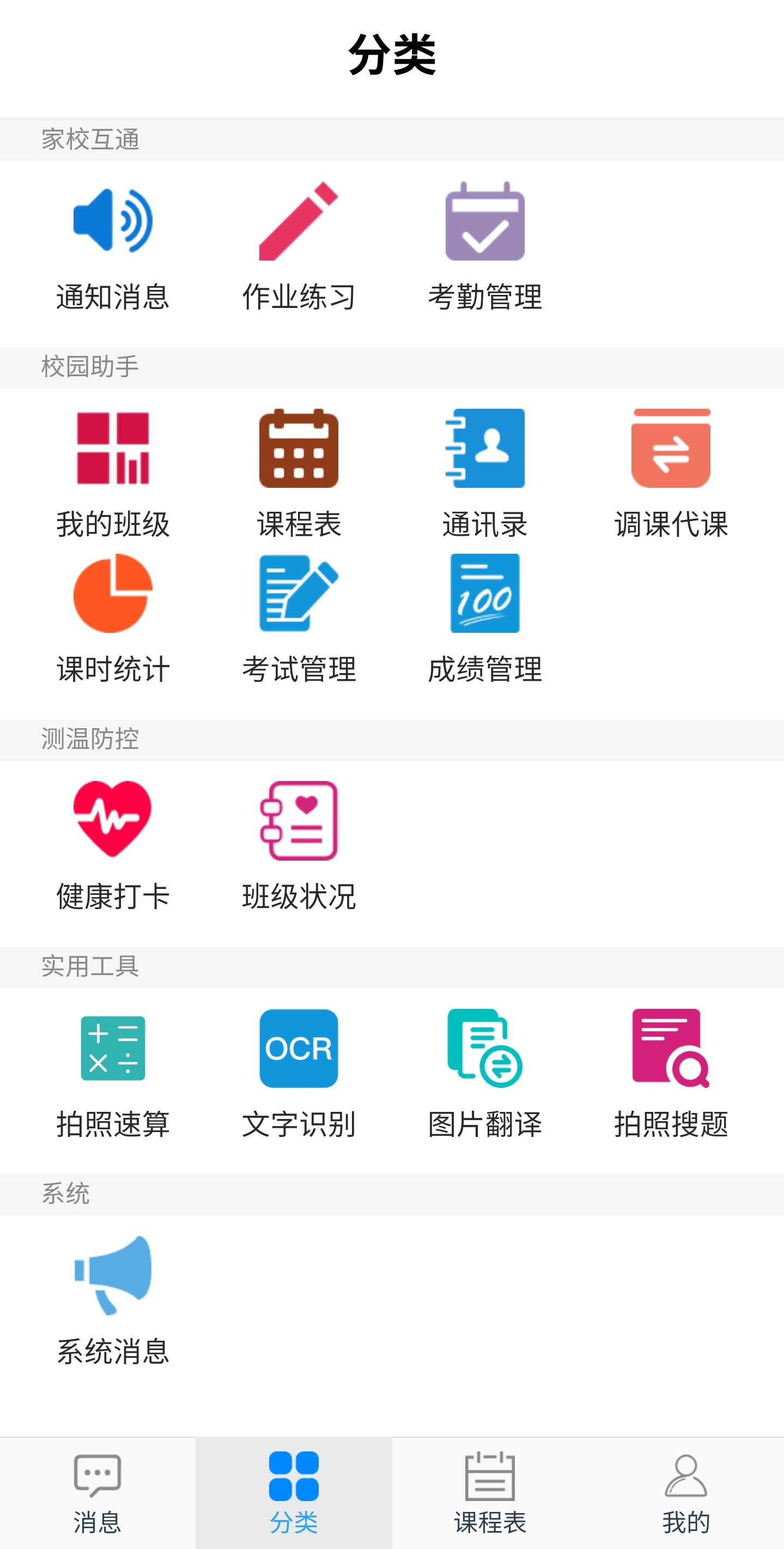Open 班级状况 class status
Image resolution: width=784 pixels, height=1549 pixels.
[299, 846]
